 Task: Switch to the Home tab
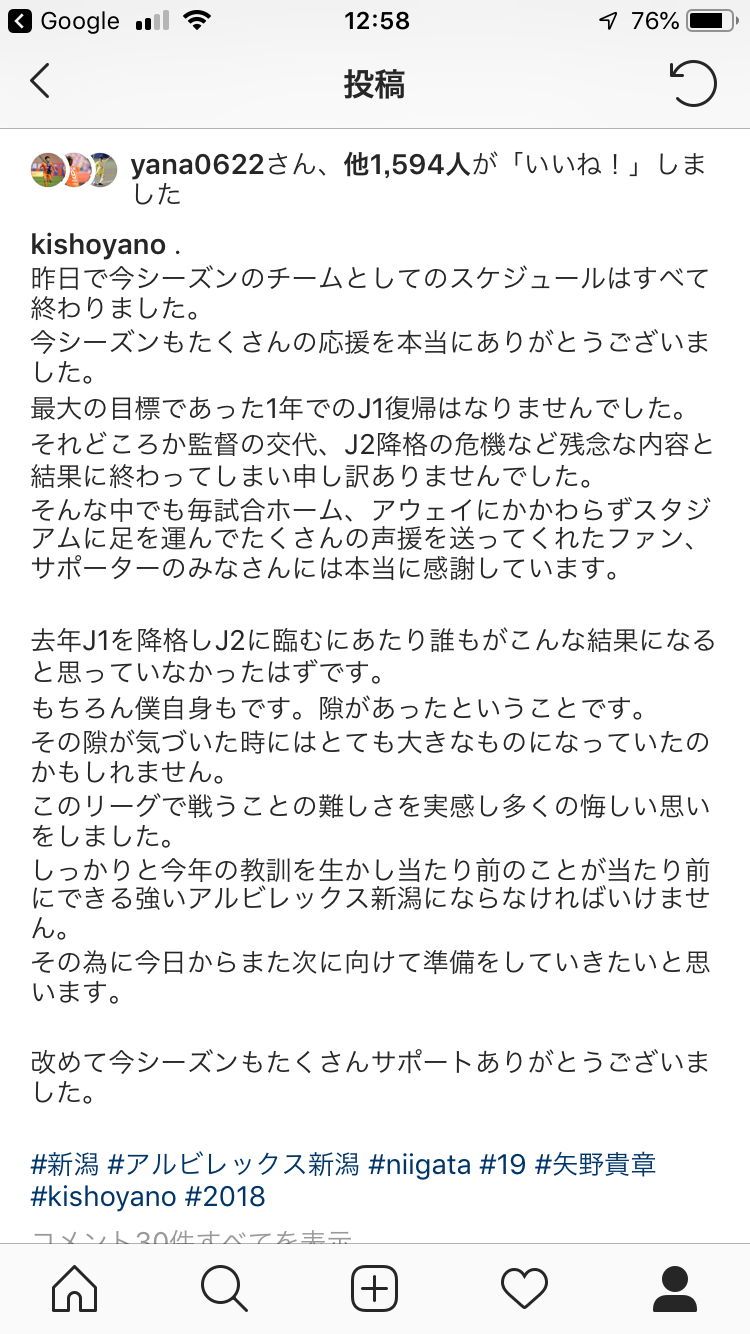click(x=75, y=1288)
